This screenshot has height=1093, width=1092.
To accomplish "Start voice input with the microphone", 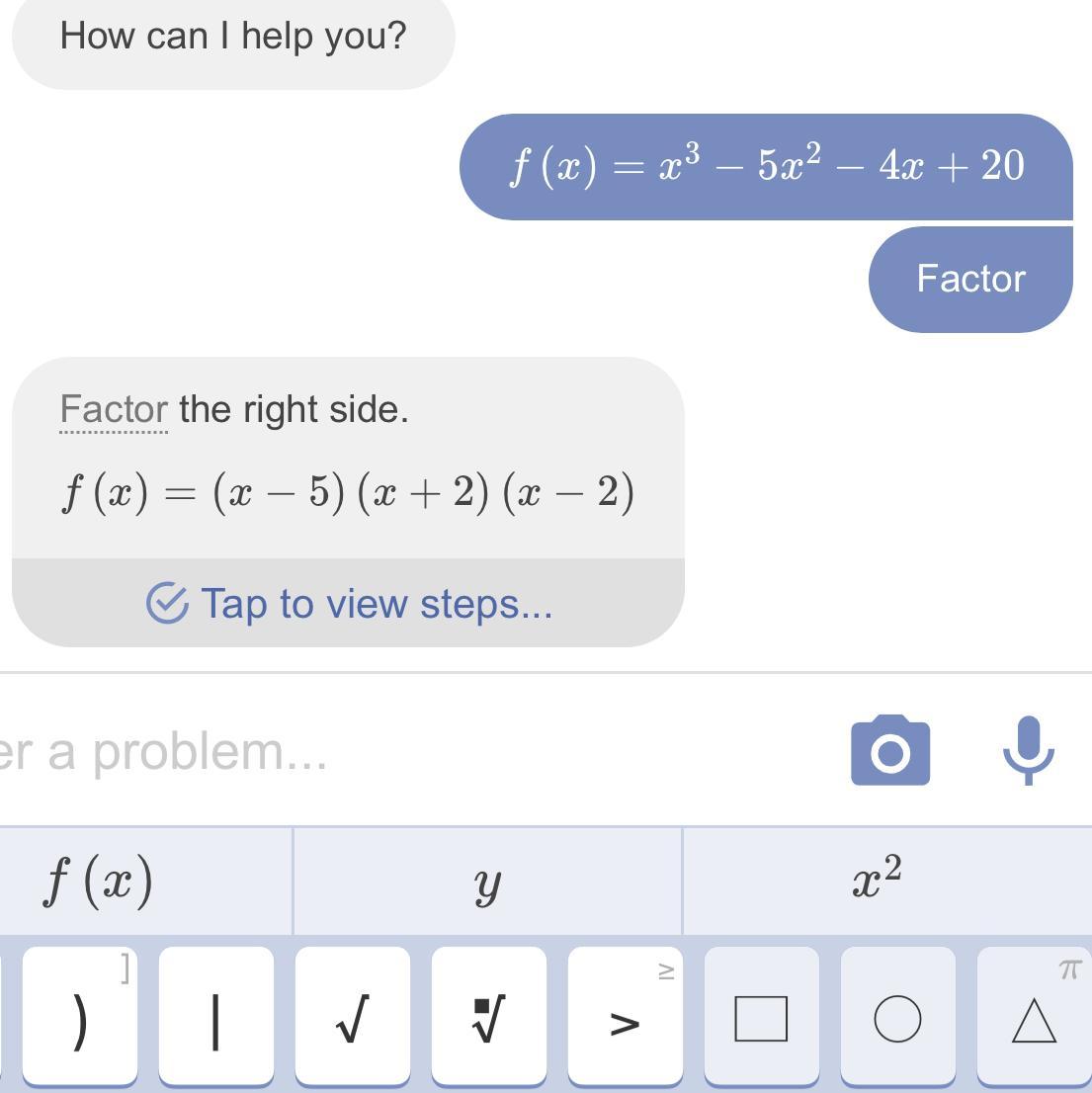I will [1028, 751].
